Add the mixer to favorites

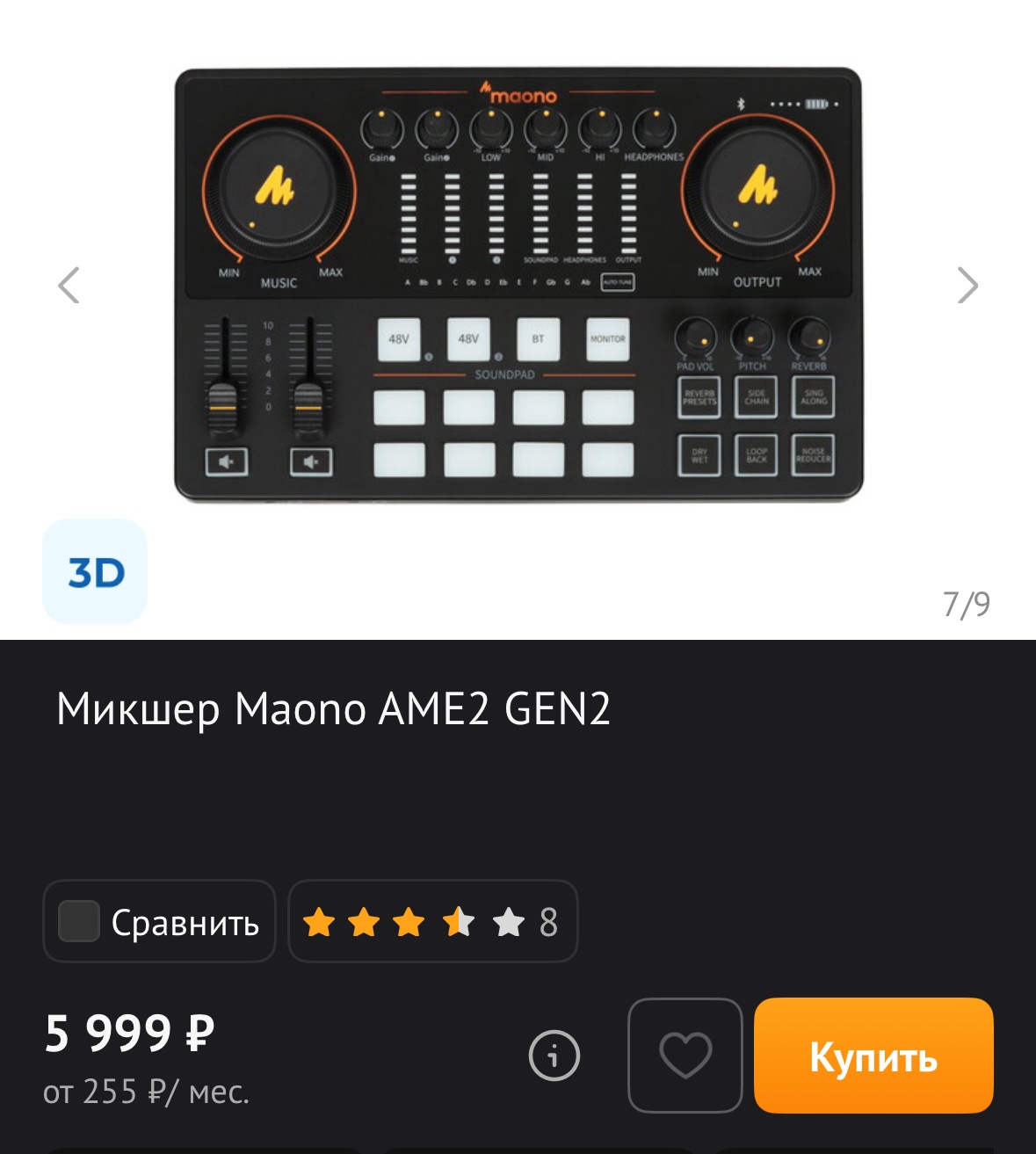coord(685,1055)
